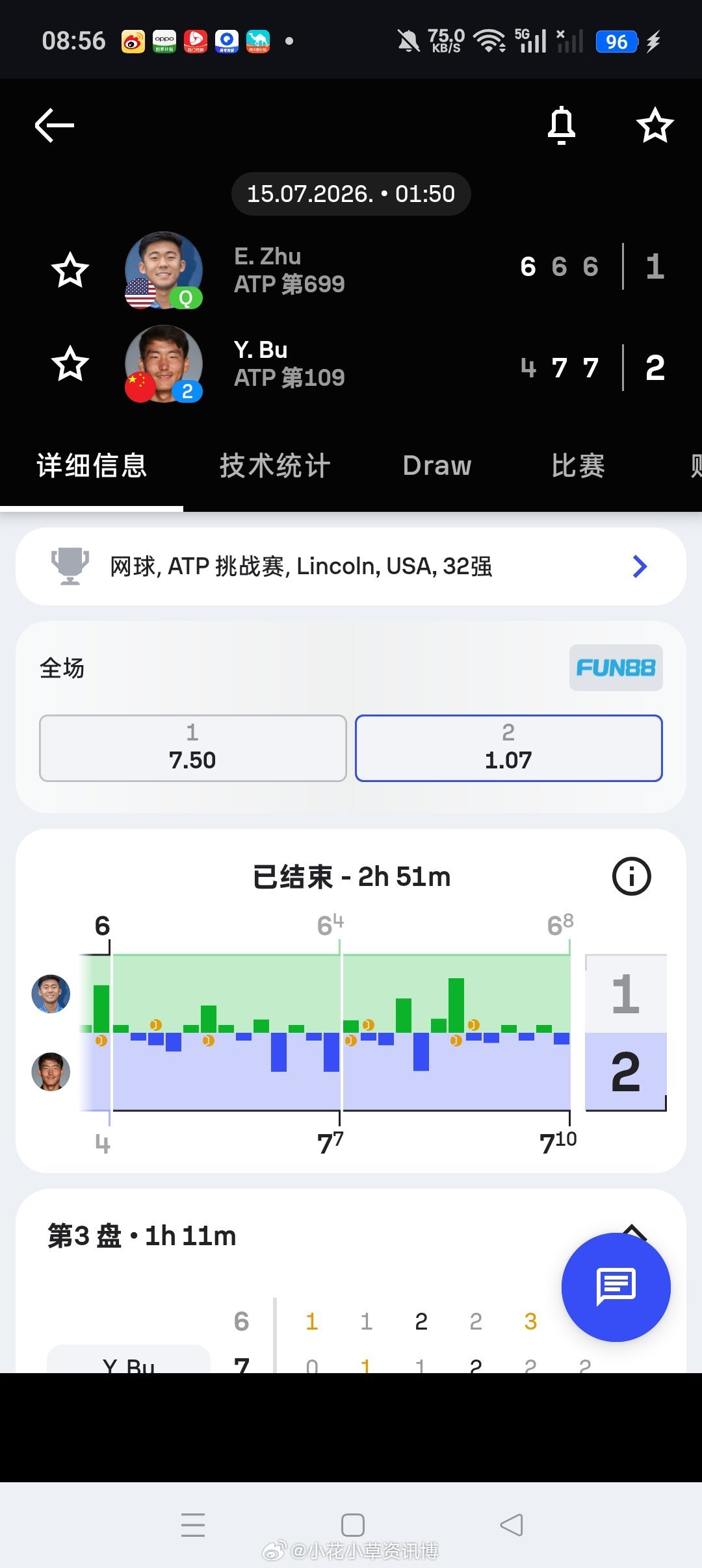Image resolution: width=702 pixels, height=1568 pixels.
Task: Open the chat floating action button
Action: pyautogui.click(x=616, y=1287)
